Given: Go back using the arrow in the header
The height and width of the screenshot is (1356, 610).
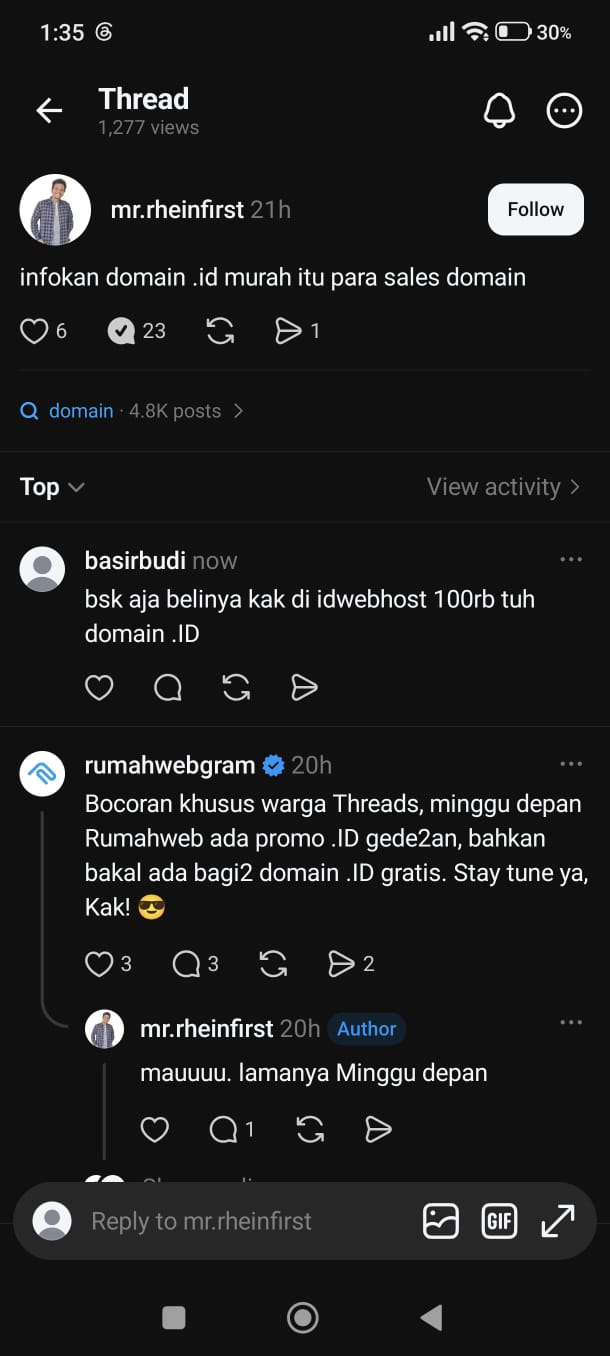Looking at the screenshot, I should point(49,111).
